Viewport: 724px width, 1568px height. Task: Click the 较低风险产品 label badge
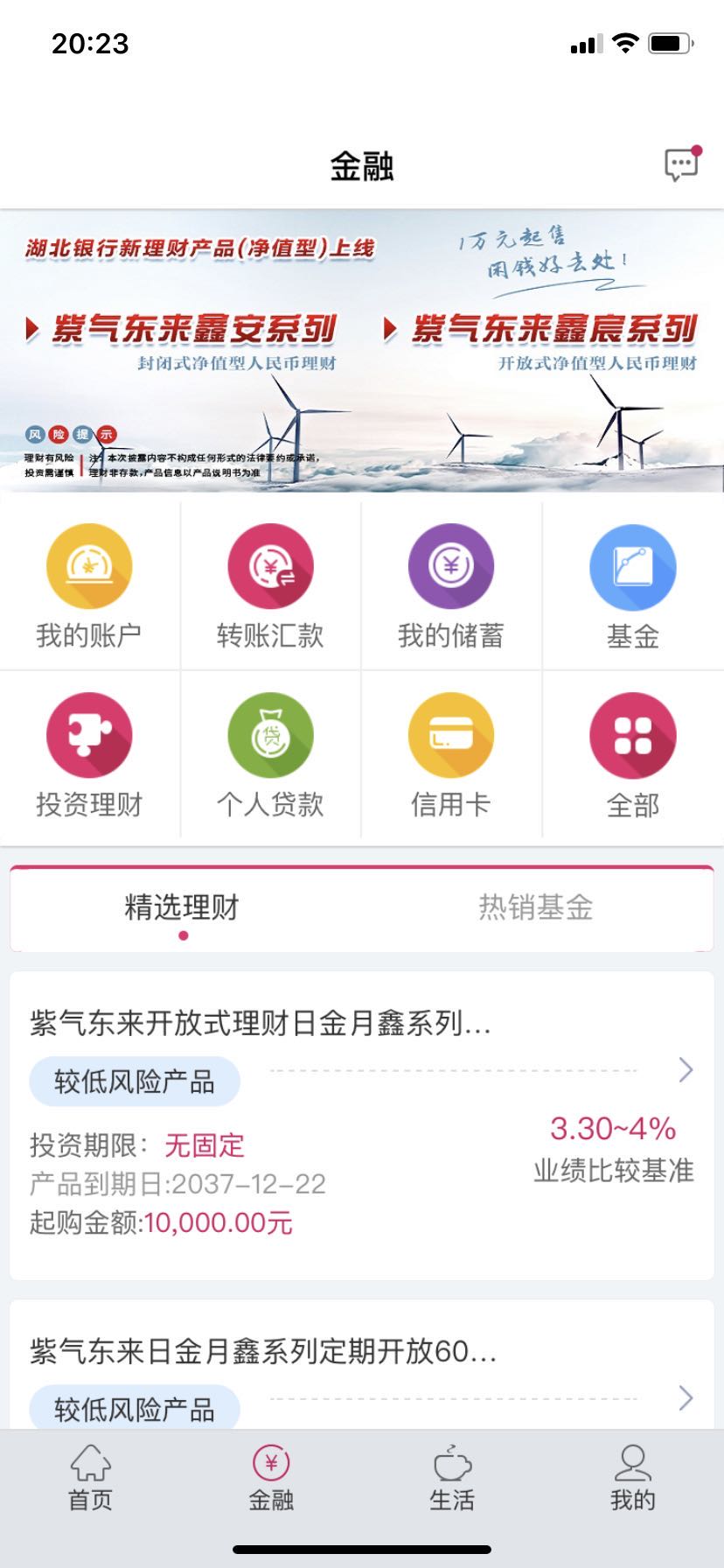tap(133, 1081)
